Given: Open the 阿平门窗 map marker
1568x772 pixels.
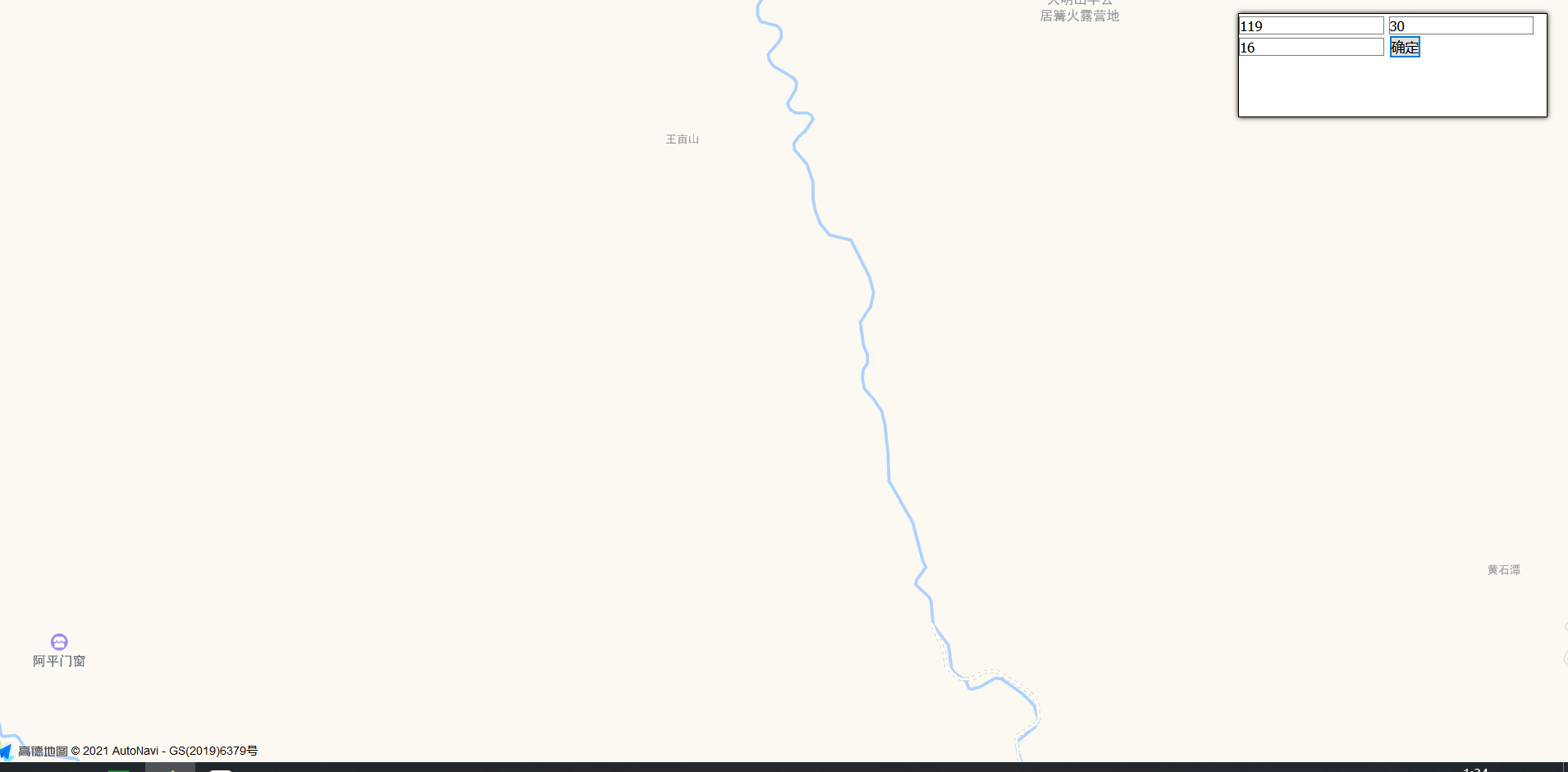Looking at the screenshot, I should pos(59,642).
